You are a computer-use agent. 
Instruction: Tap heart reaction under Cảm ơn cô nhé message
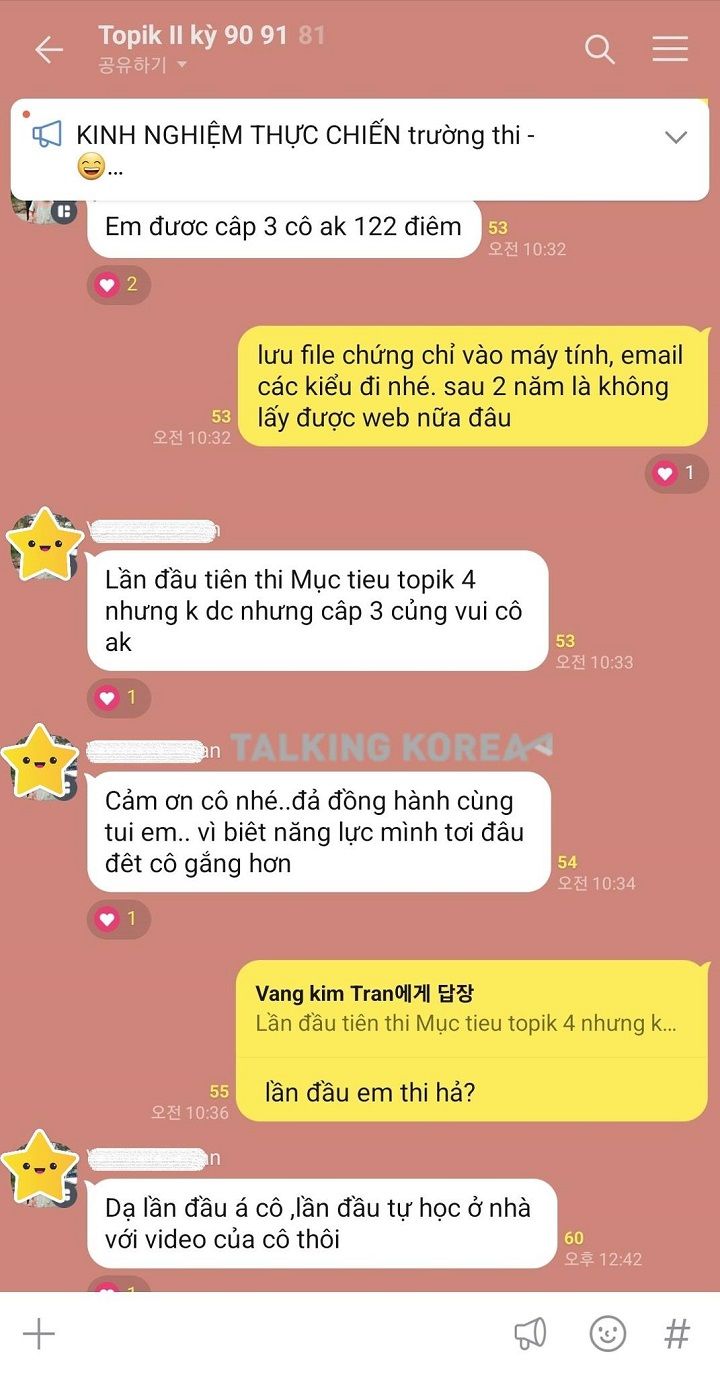coord(118,918)
